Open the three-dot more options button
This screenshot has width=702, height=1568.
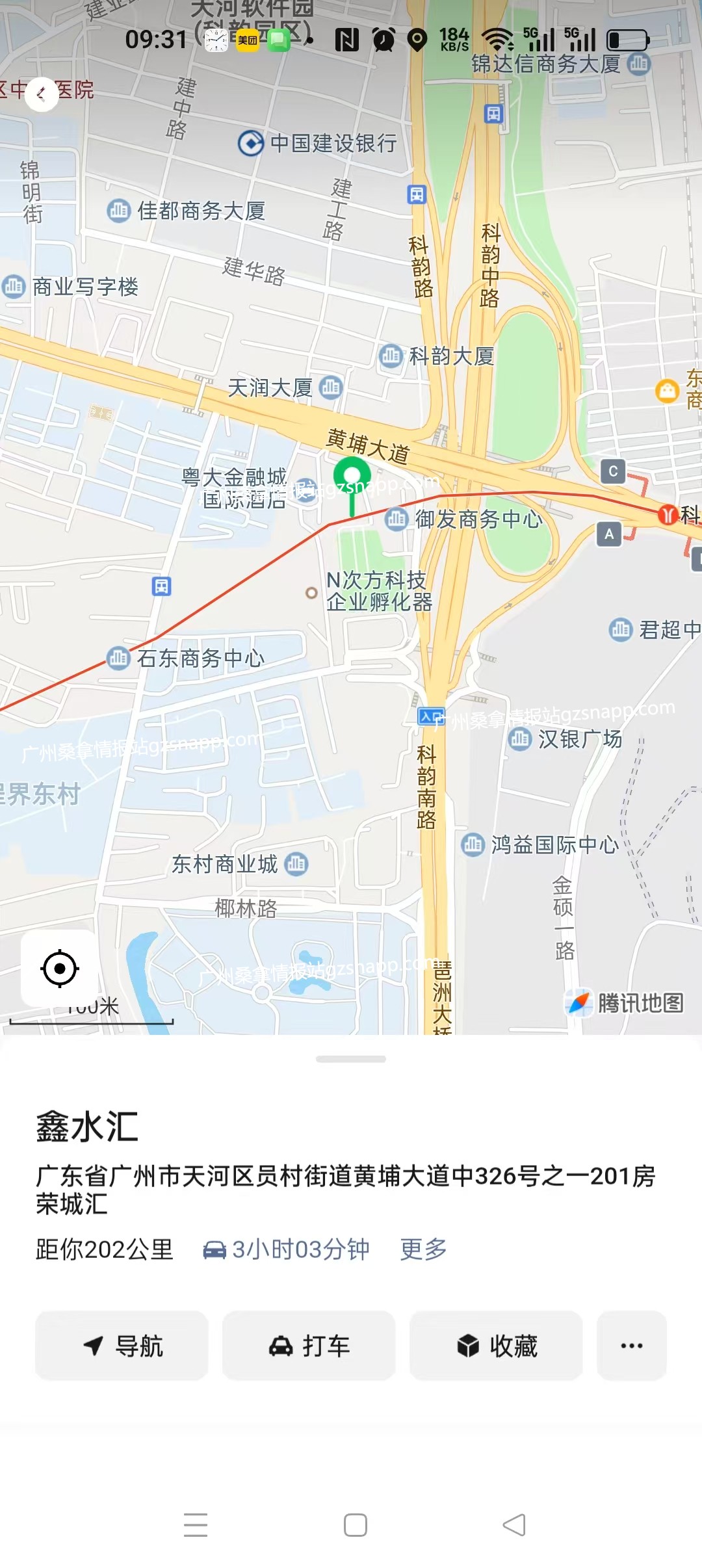[631, 1346]
